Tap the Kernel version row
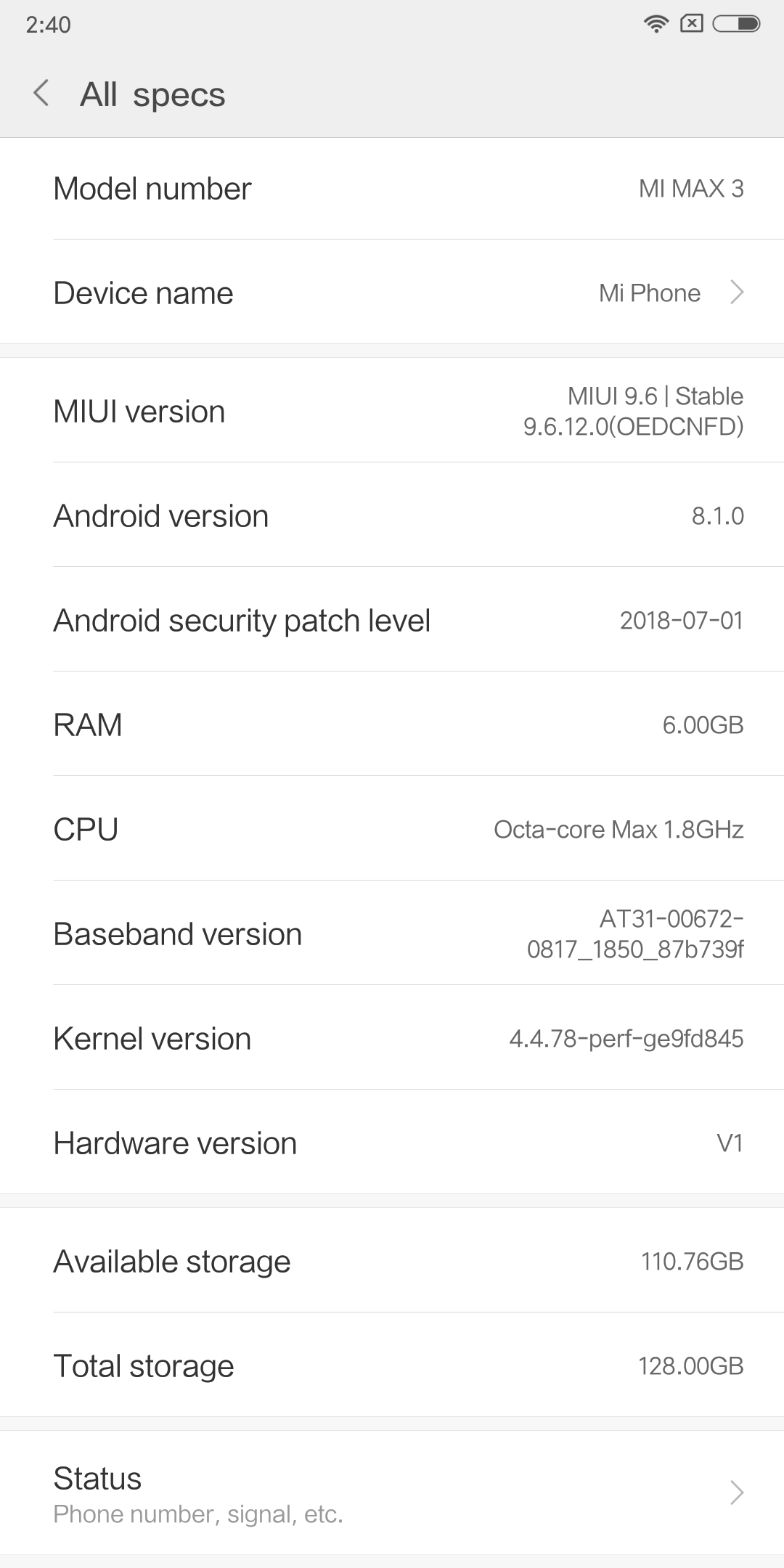Image resolution: width=784 pixels, height=1568 pixels. click(x=392, y=1039)
